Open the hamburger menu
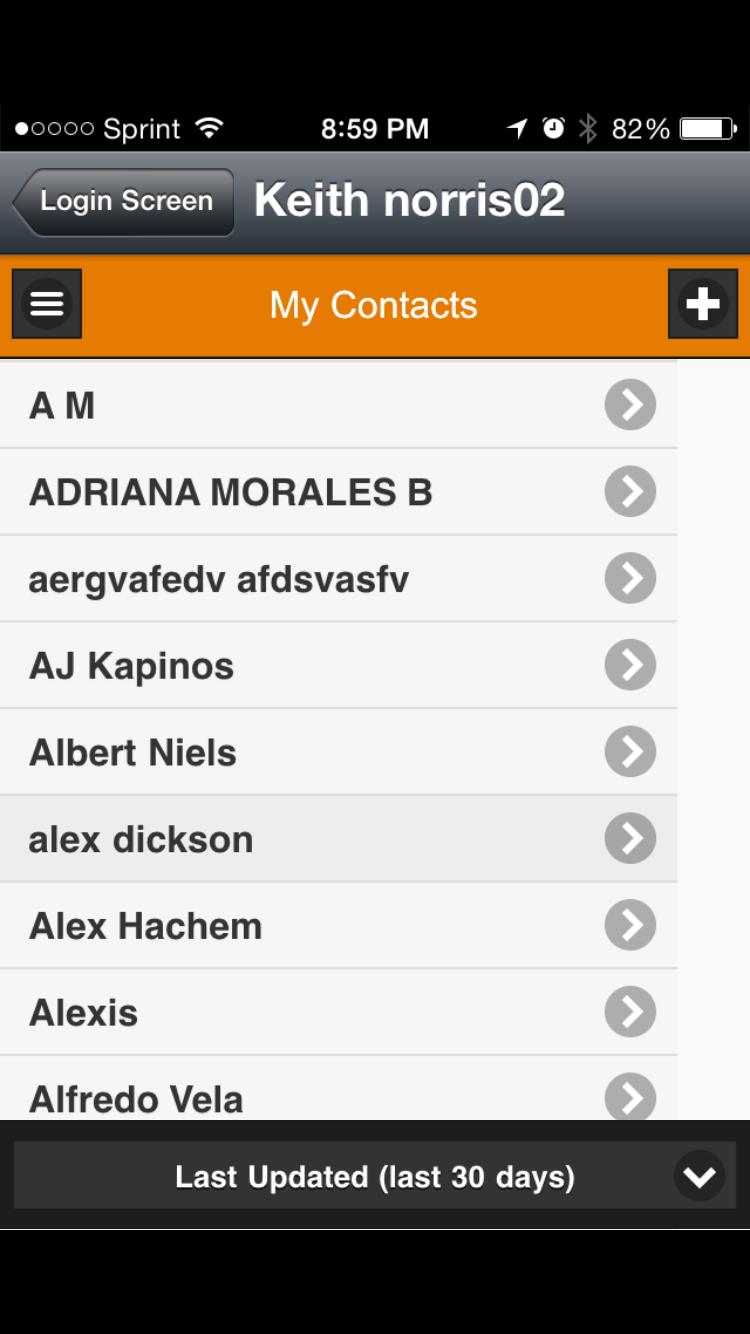The image size is (750, 1334). [x=47, y=304]
